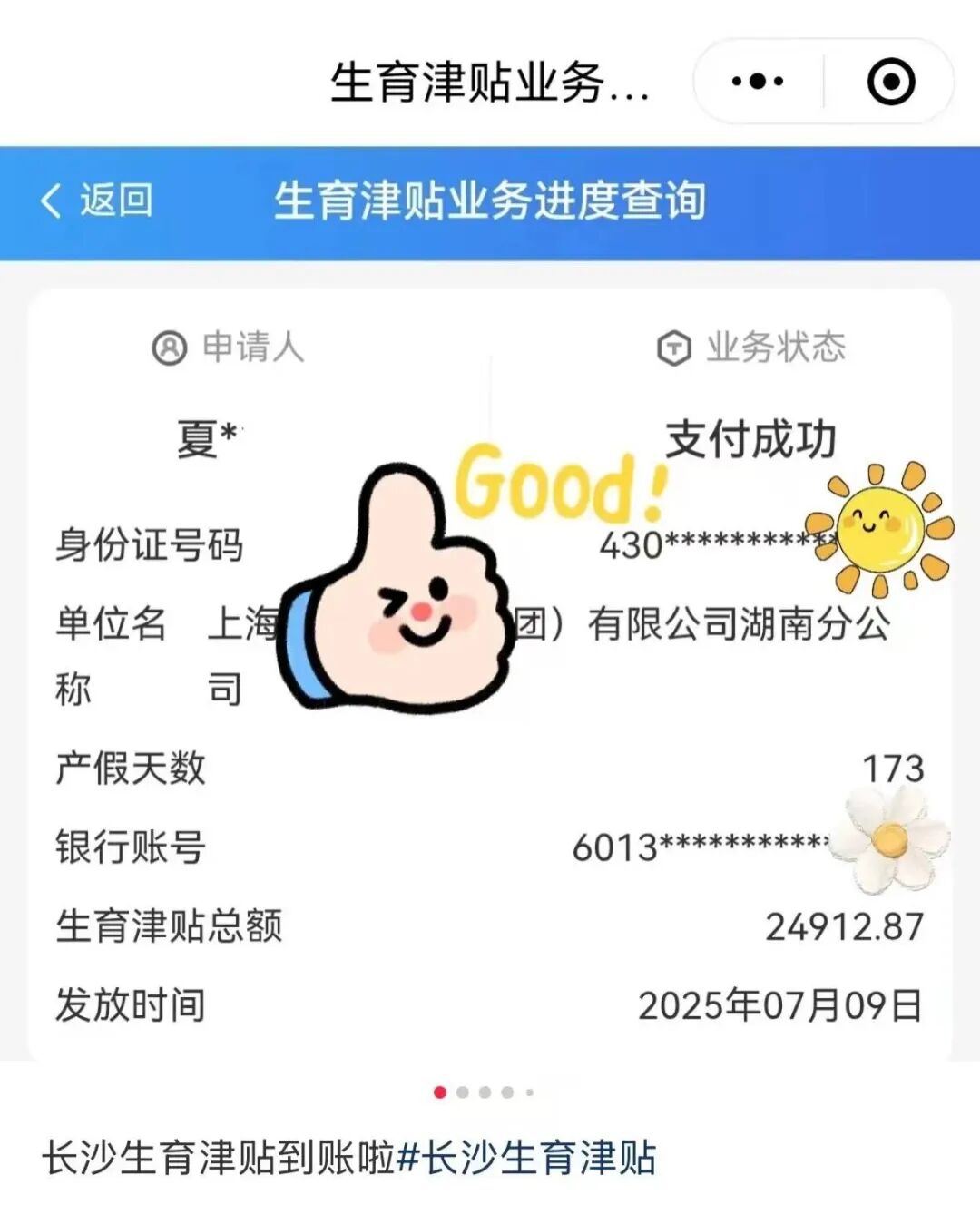Open the mini program three-dot options menu
The image size is (980, 1224).
[x=756, y=81]
